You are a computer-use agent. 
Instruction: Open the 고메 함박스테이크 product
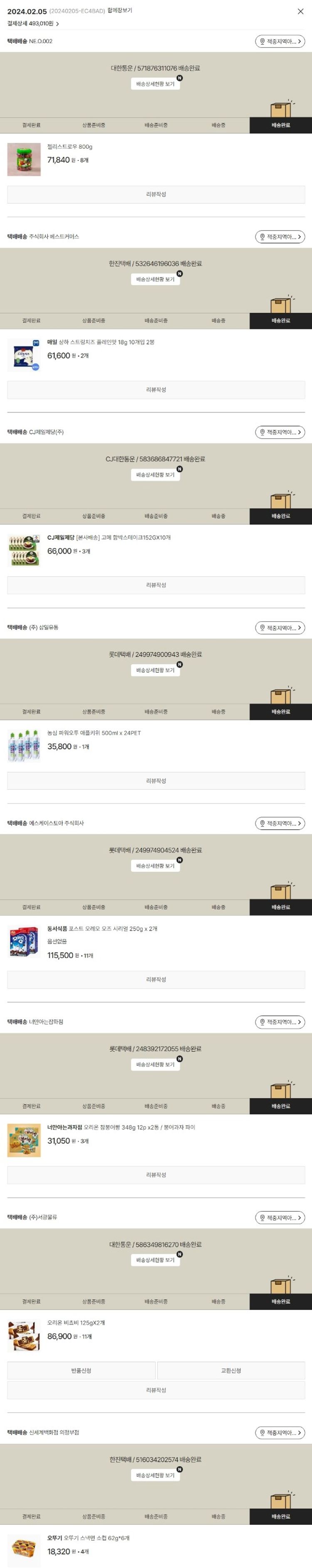110,538
